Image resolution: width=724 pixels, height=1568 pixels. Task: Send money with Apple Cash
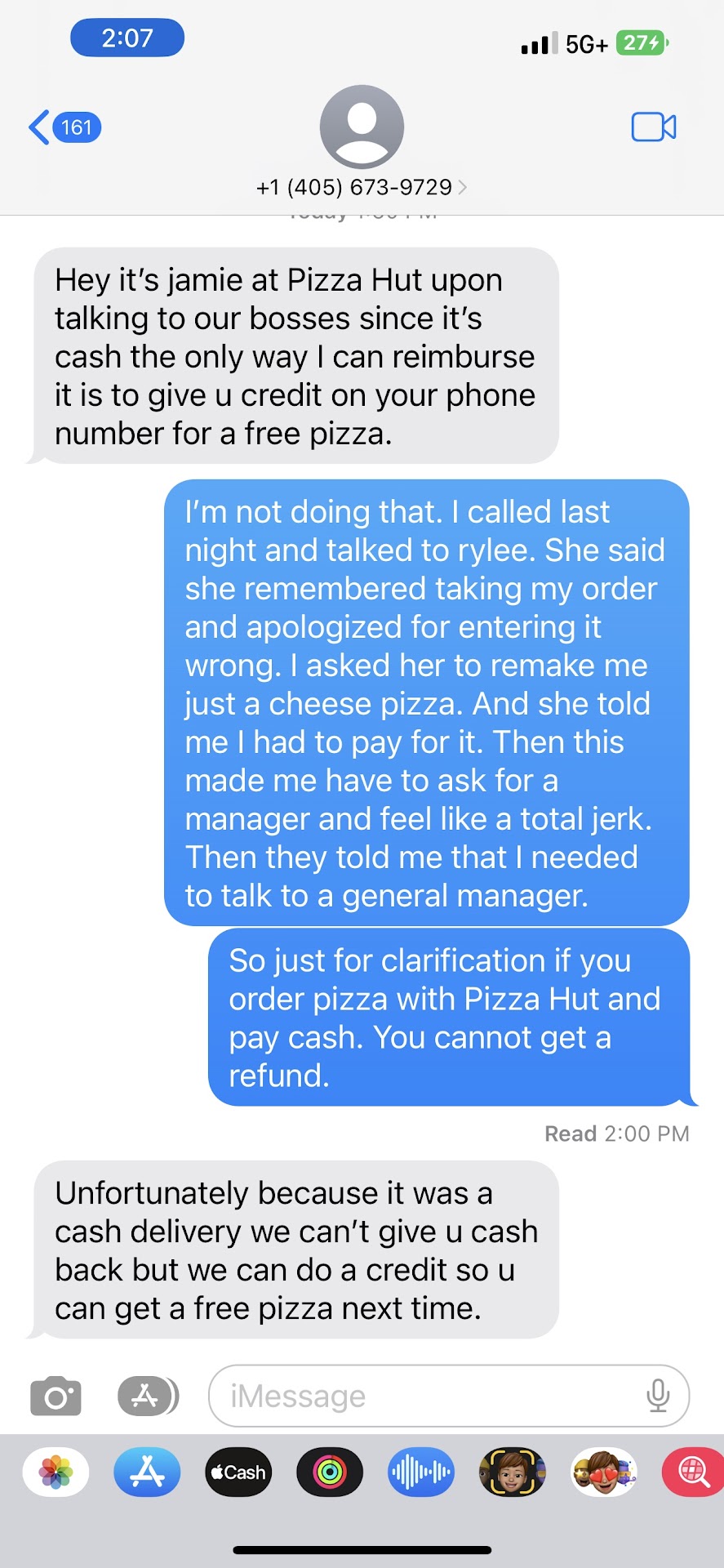click(238, 1472)
